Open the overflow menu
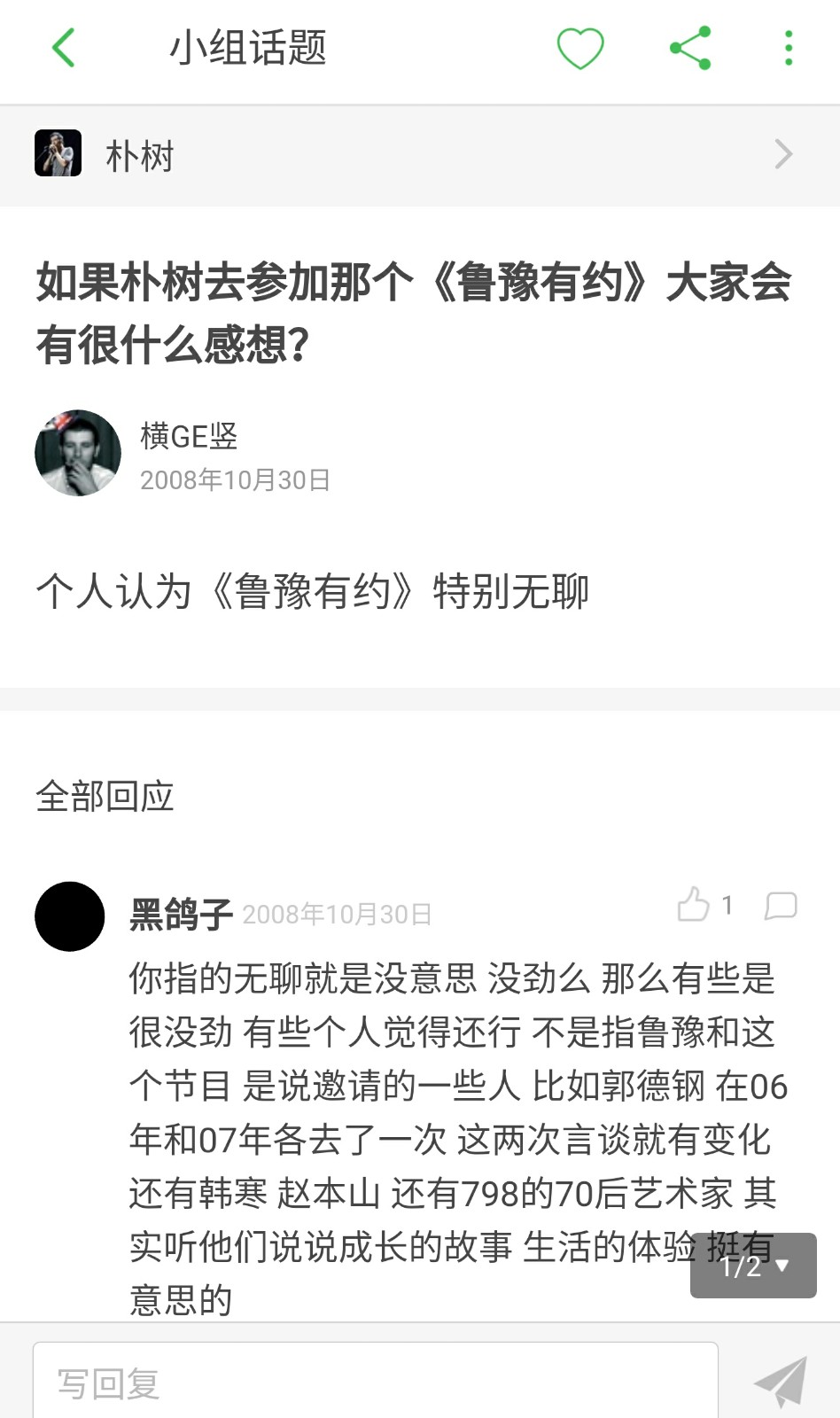 788,48
